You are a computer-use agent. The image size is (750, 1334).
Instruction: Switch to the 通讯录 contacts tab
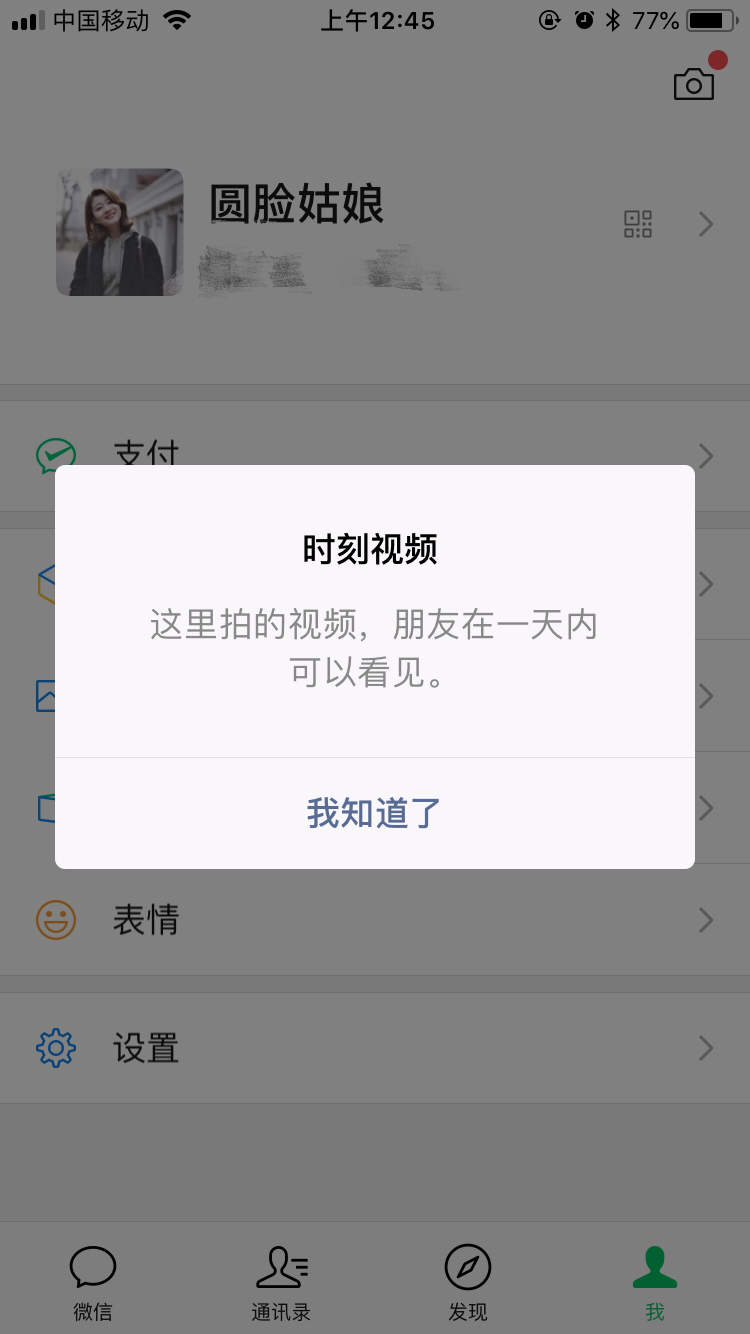(281, 1284)
